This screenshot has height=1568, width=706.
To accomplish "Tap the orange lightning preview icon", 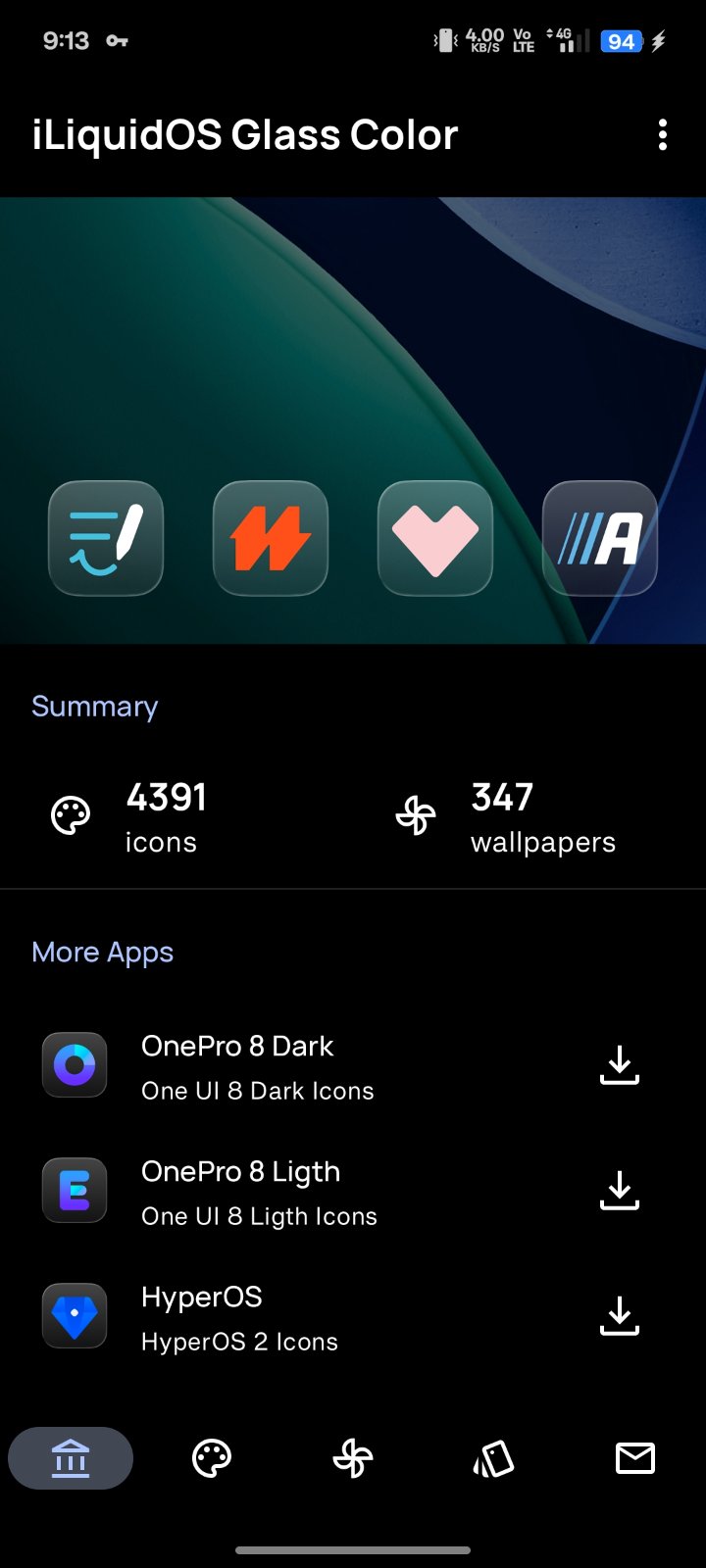I will (x=271, y=538).
